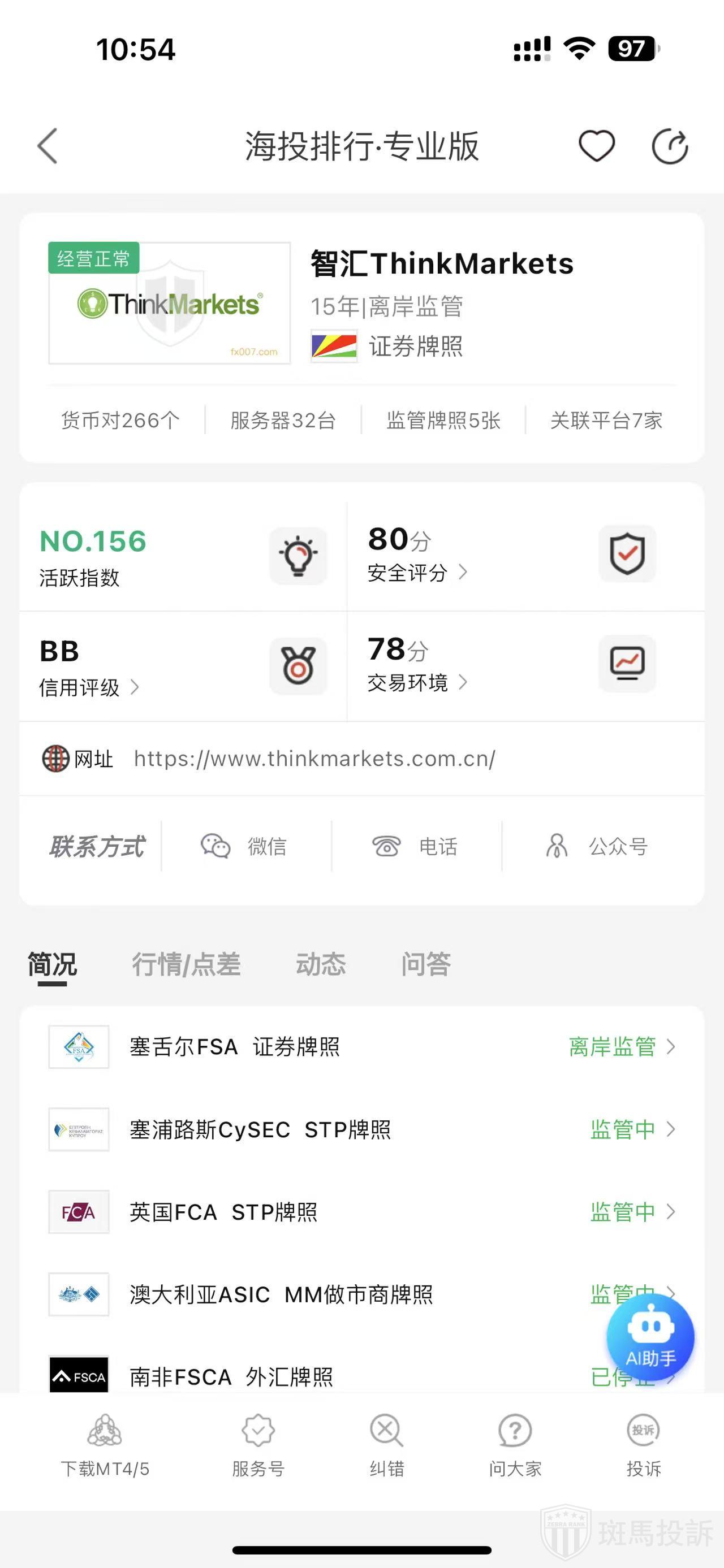Open 英国FCA STP牌照 license row
This screenshot has height=1568, width=724.
tap(361, 1212)
